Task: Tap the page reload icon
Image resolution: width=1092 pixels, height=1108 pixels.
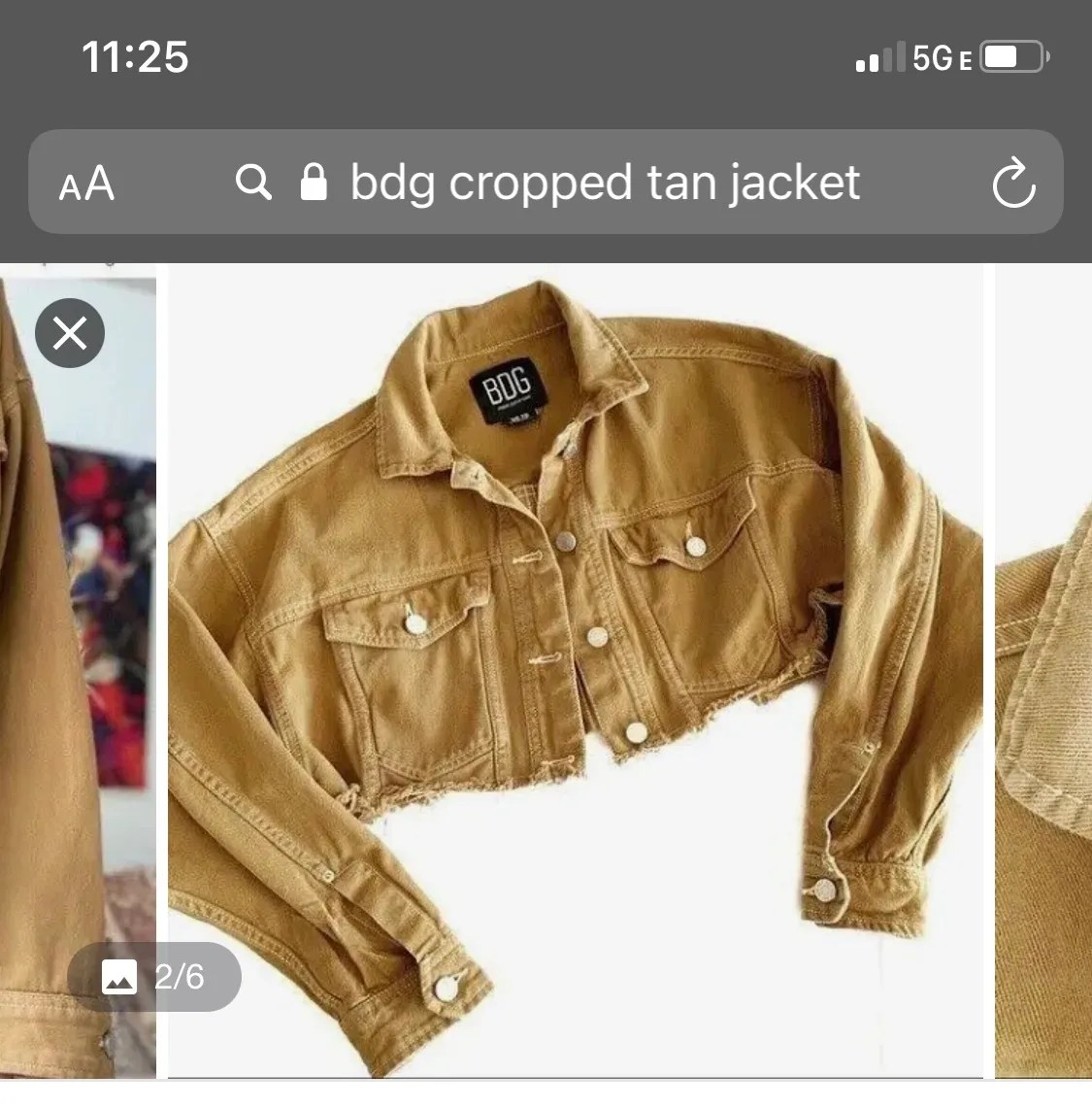Action: 1014,183
